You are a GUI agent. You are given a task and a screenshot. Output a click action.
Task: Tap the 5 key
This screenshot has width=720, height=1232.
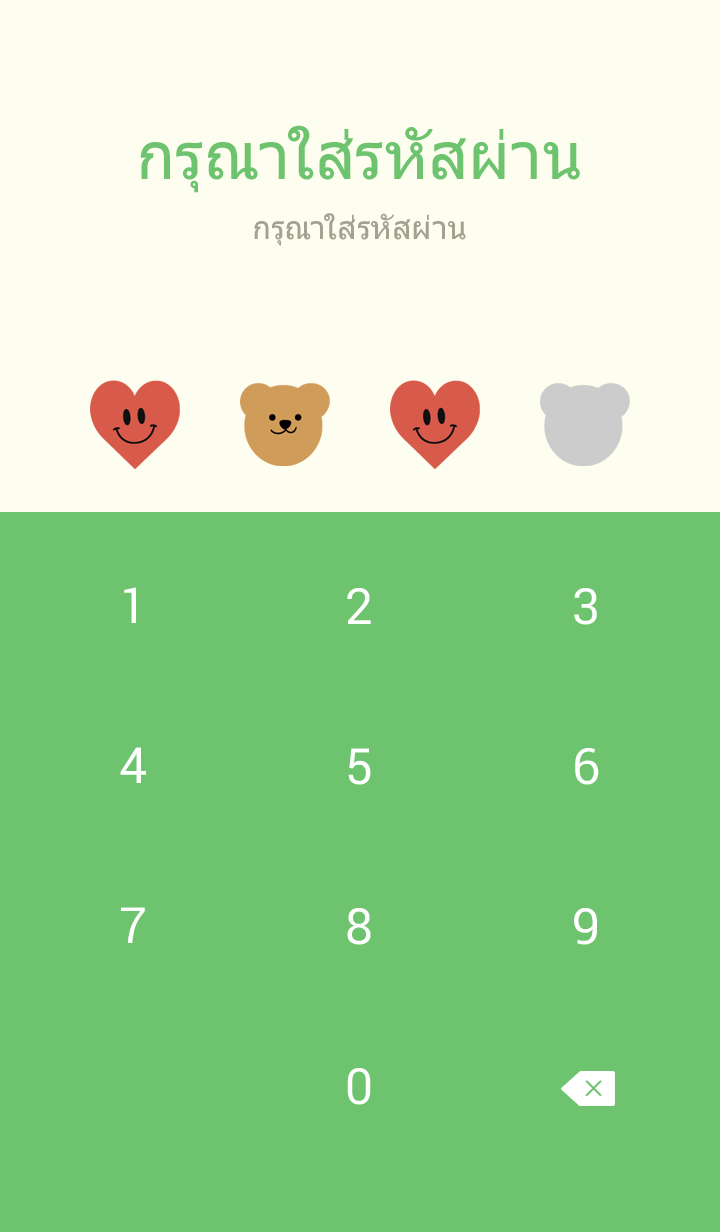(x=359, y=767)
